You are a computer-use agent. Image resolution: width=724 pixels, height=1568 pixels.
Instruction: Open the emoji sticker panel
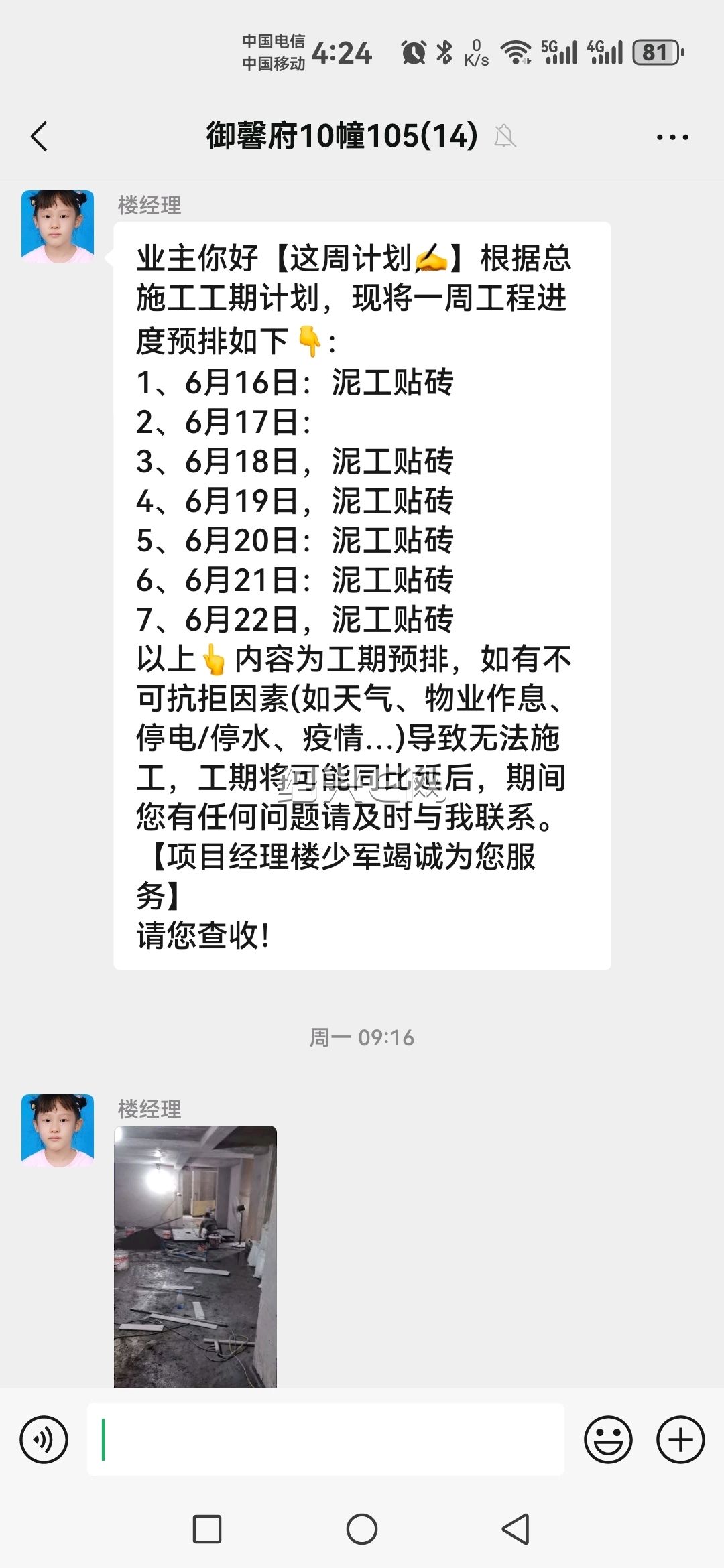[x=608, y=1439]
